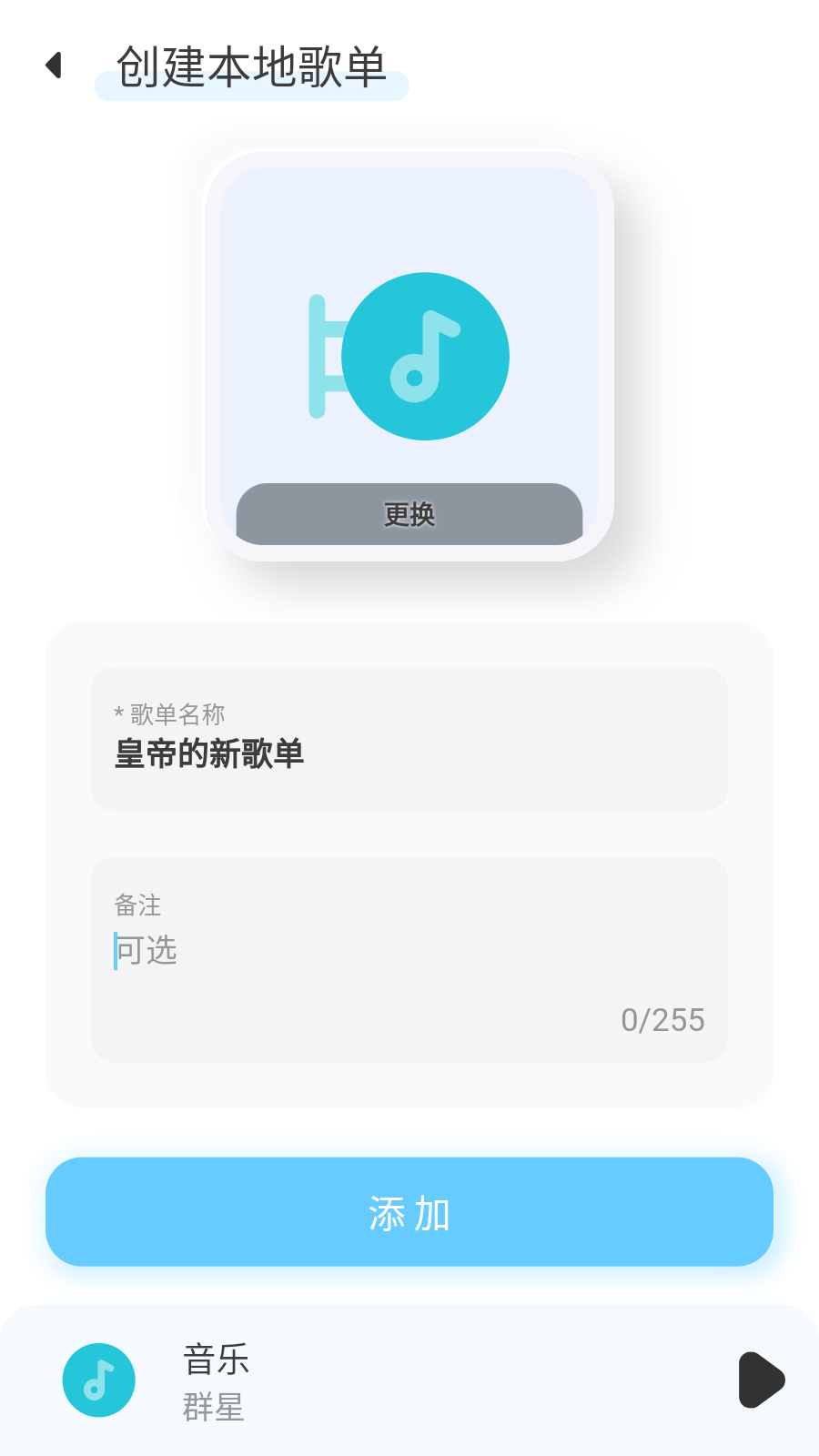Click the circular teal avatar in song row
This screenshot has height=1456, width=819.
98,1380
